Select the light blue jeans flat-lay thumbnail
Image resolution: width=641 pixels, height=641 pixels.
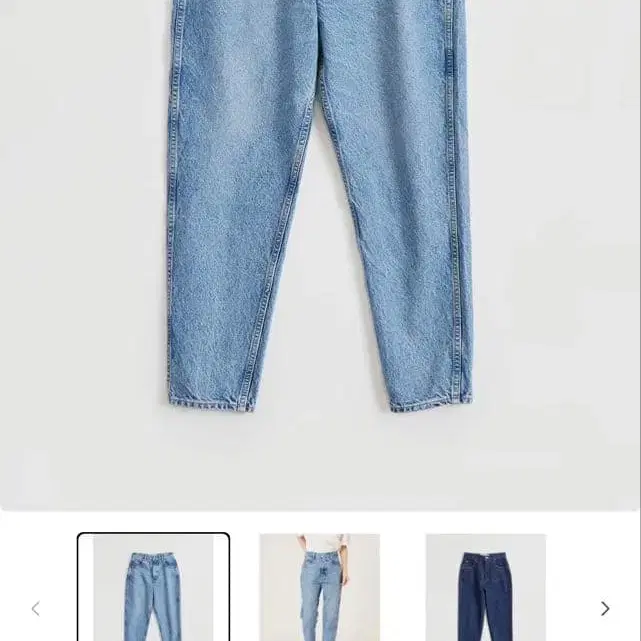coord(153,589)
